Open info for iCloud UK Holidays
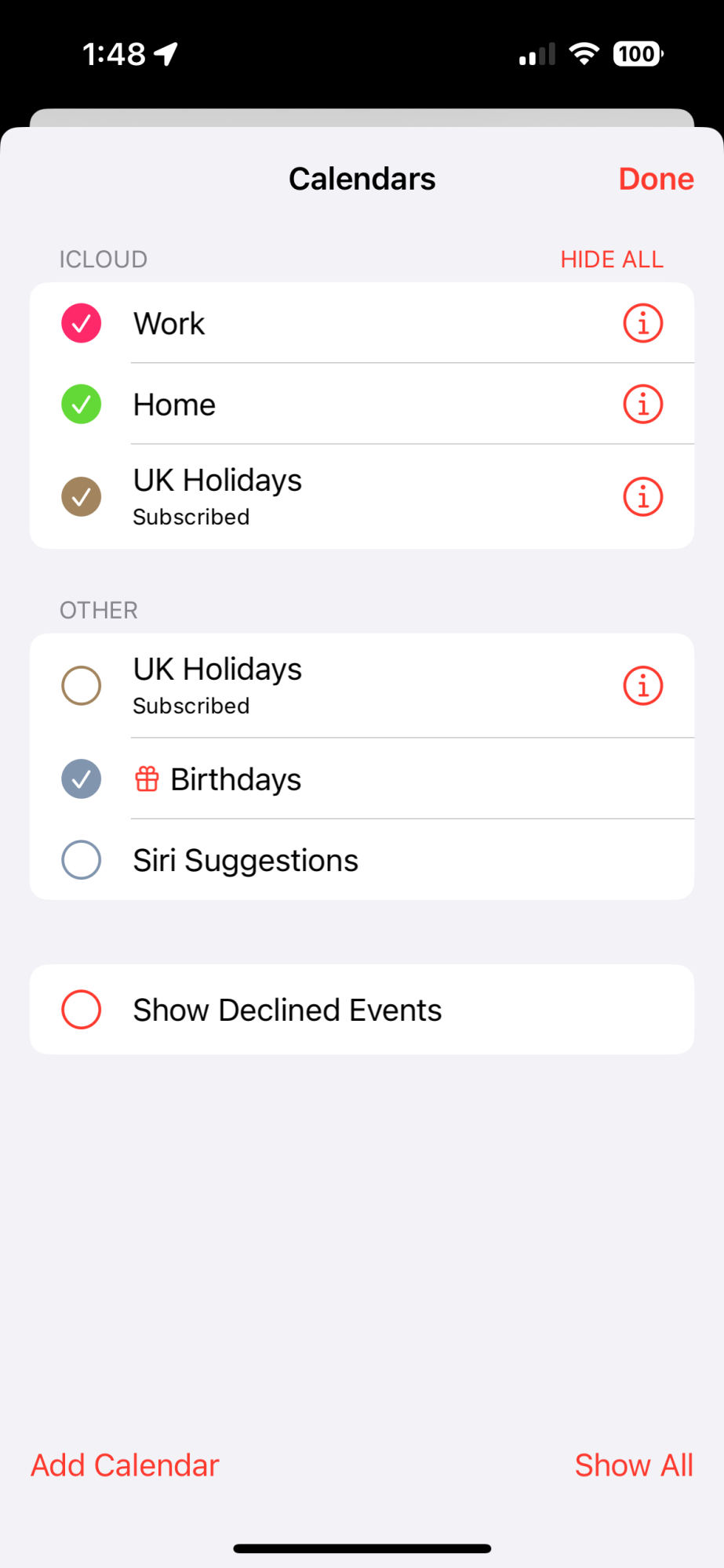Viewport: 724px width, 1568px height. pos(643,496)
